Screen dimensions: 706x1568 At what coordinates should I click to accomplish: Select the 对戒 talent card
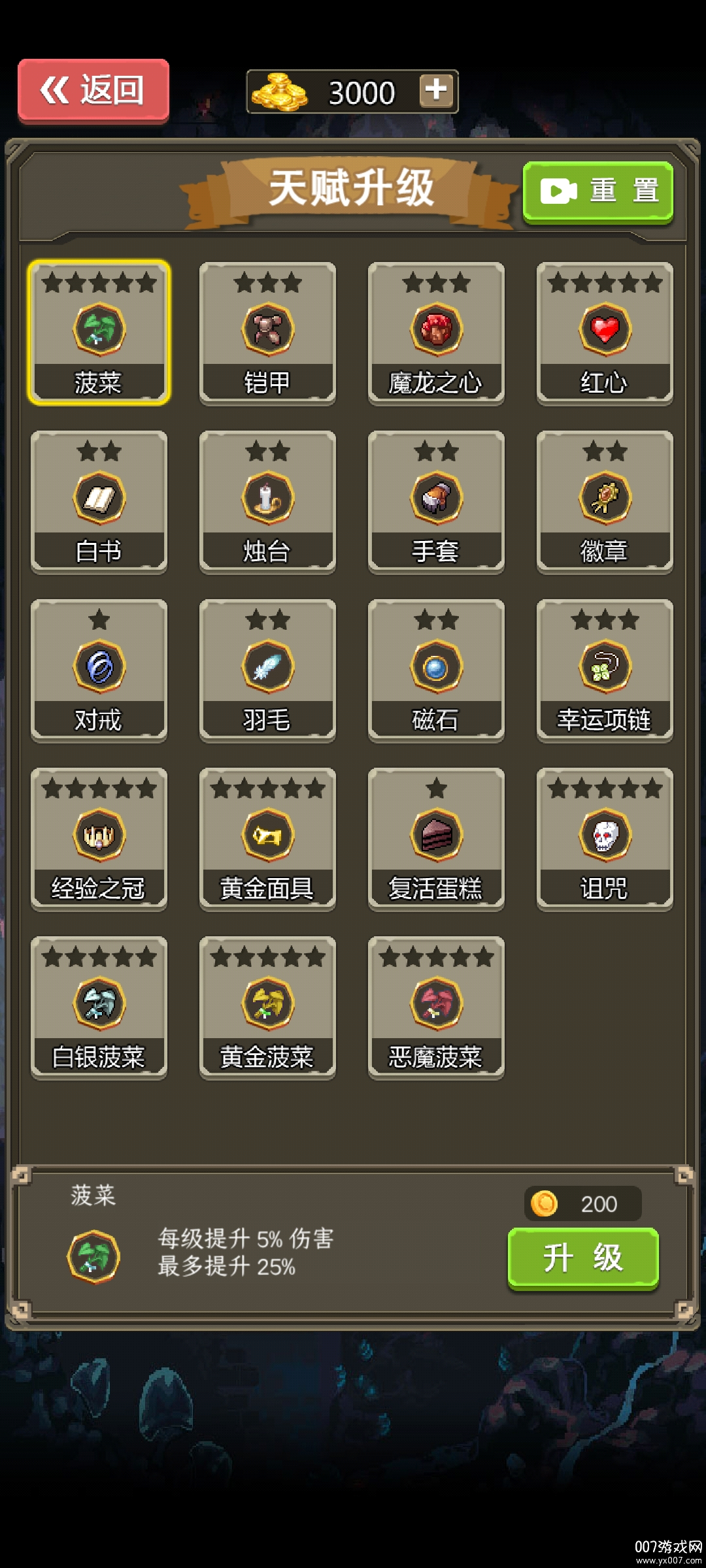click(99, 670)
